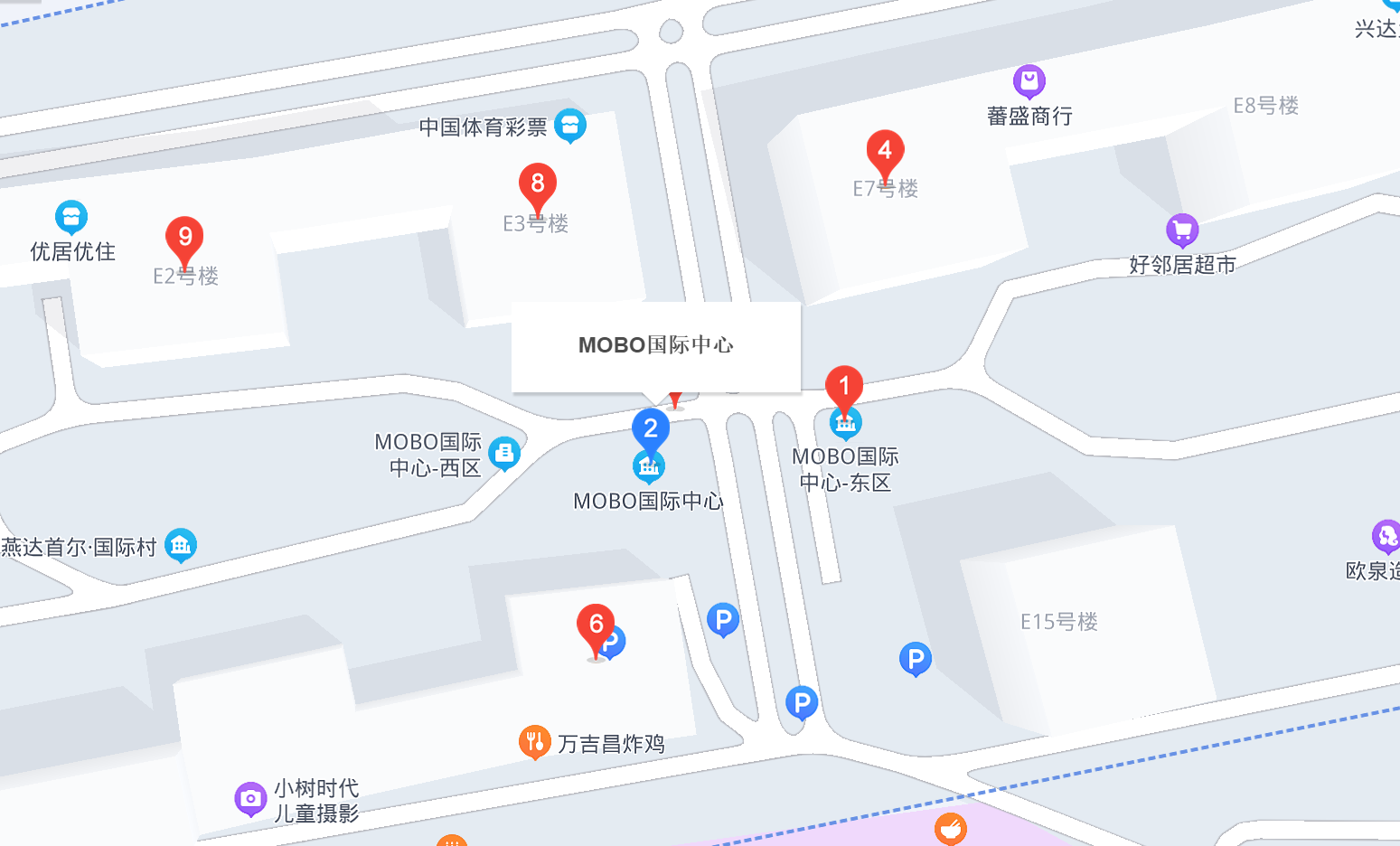Tap the 中国体育彩票 shop icon
Viewport: 1400px width, 846px height.
pos(570,126)
